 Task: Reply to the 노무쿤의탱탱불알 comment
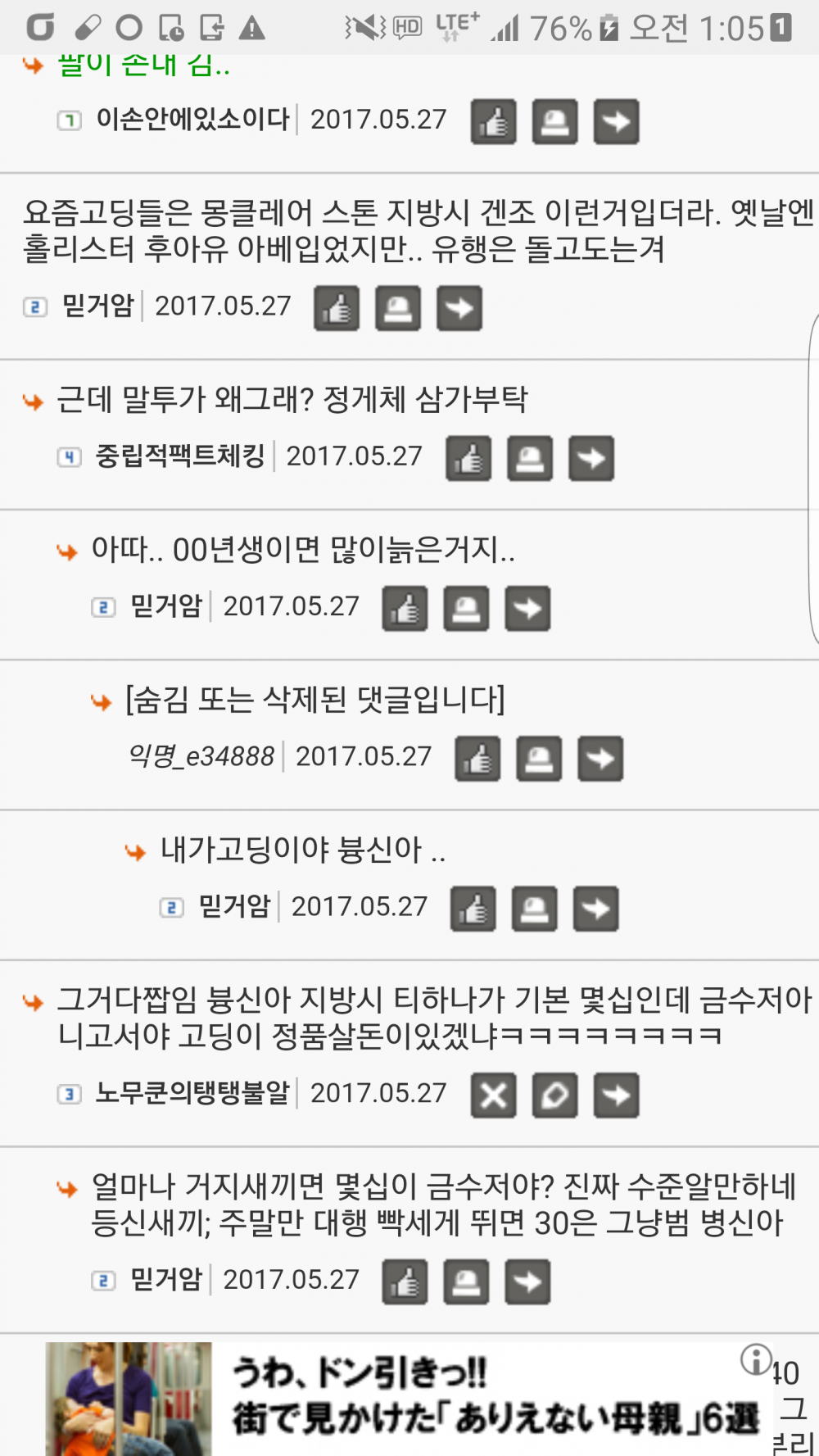click(x=617, y=1094)
